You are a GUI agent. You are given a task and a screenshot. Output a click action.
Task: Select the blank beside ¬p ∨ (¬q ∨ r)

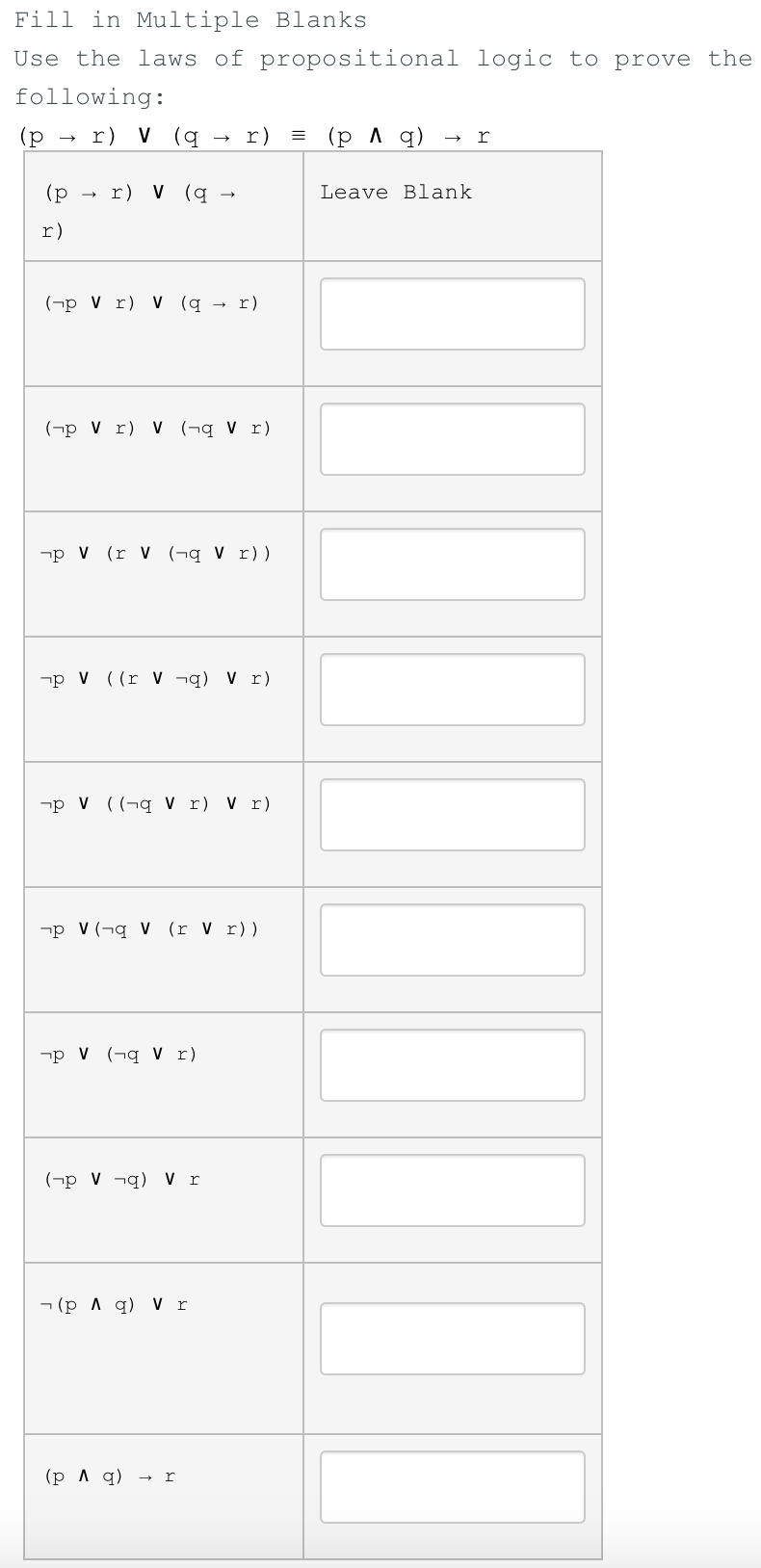click(452, 1064)
